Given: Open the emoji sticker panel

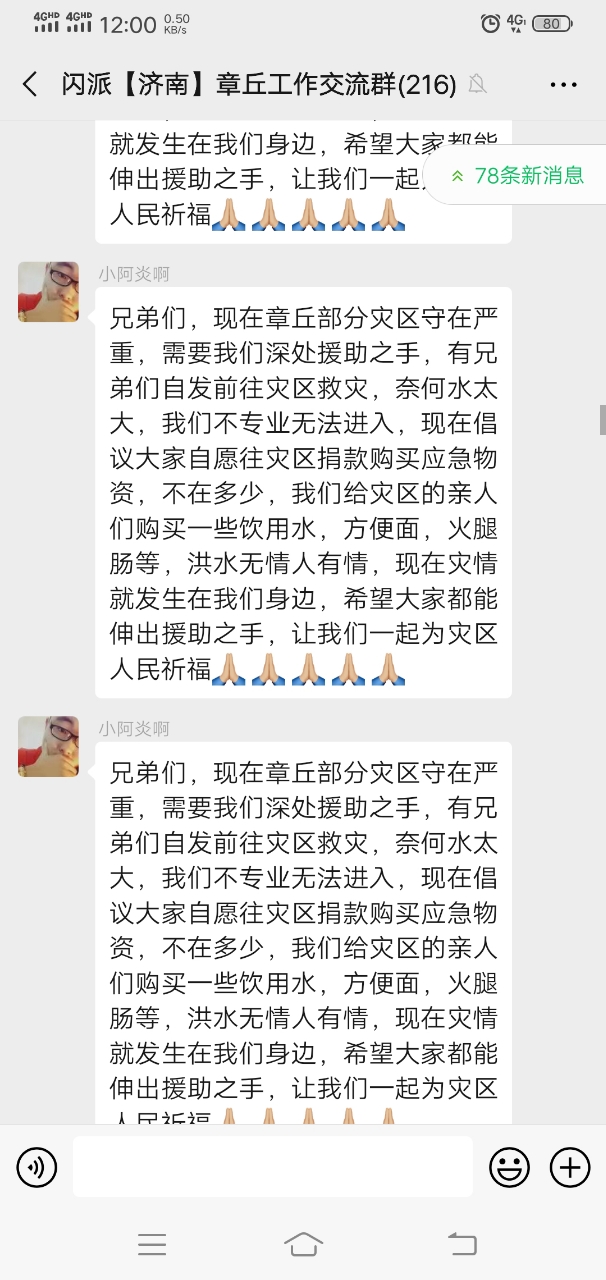Looking at the screenshot, I should pyautogui.click(x=509, y=1167).
